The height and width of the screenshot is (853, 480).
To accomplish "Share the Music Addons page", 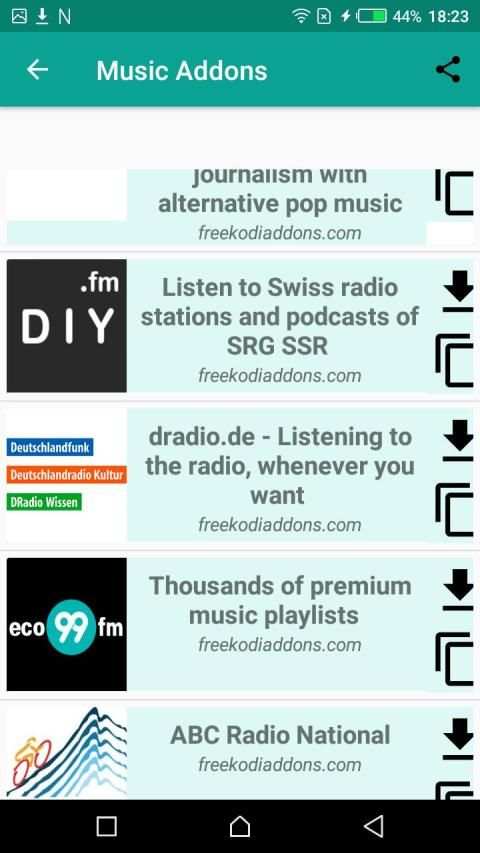I will (448, 70).
